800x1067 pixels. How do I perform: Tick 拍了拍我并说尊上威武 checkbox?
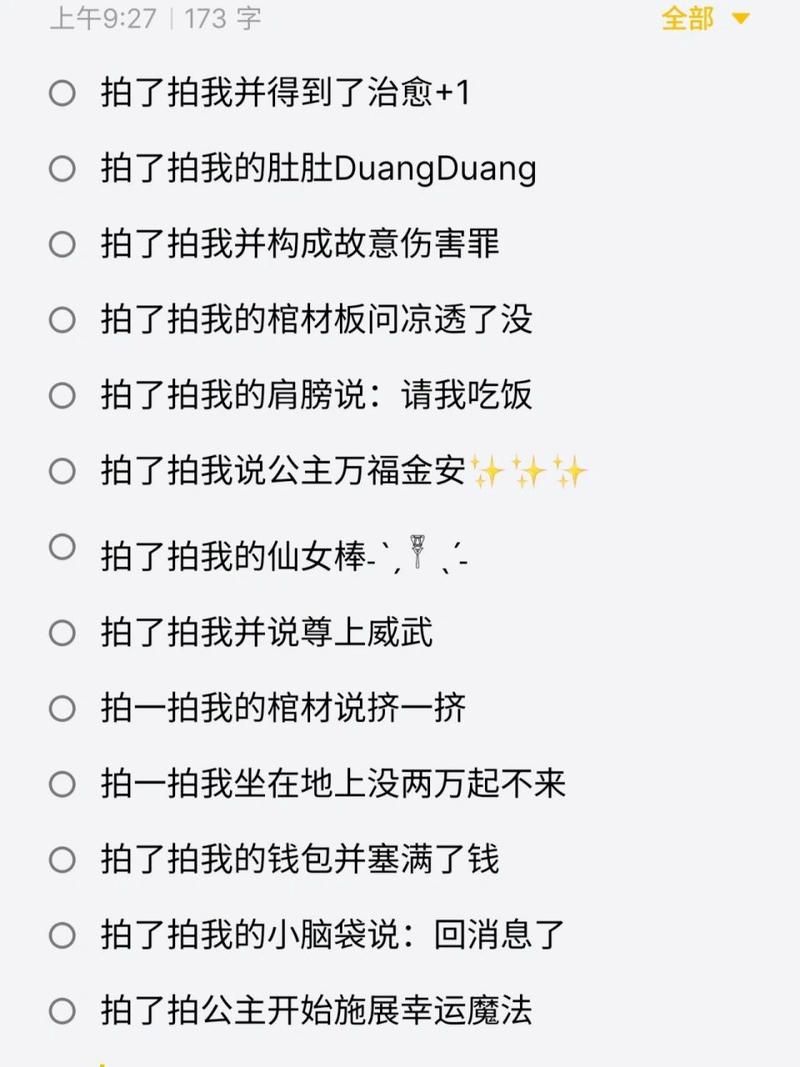tap(62, 633)
